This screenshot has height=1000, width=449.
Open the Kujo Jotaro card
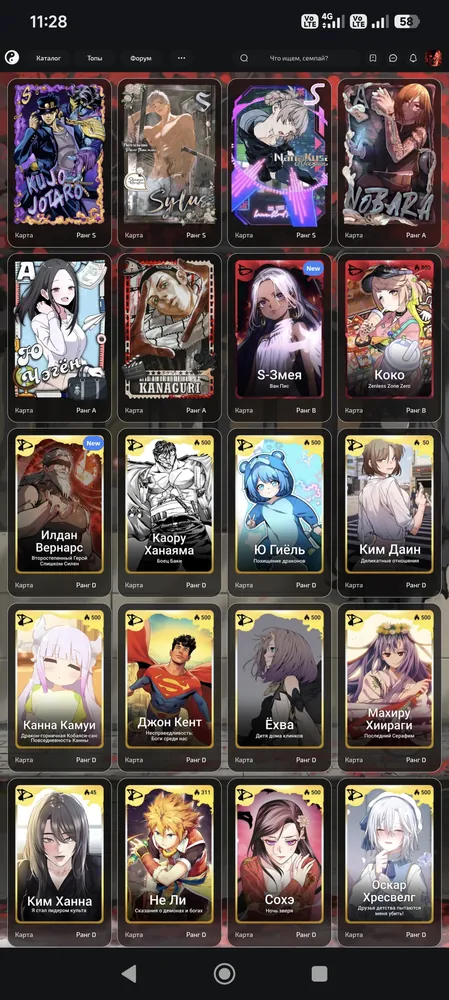click(x=59, y=162)
